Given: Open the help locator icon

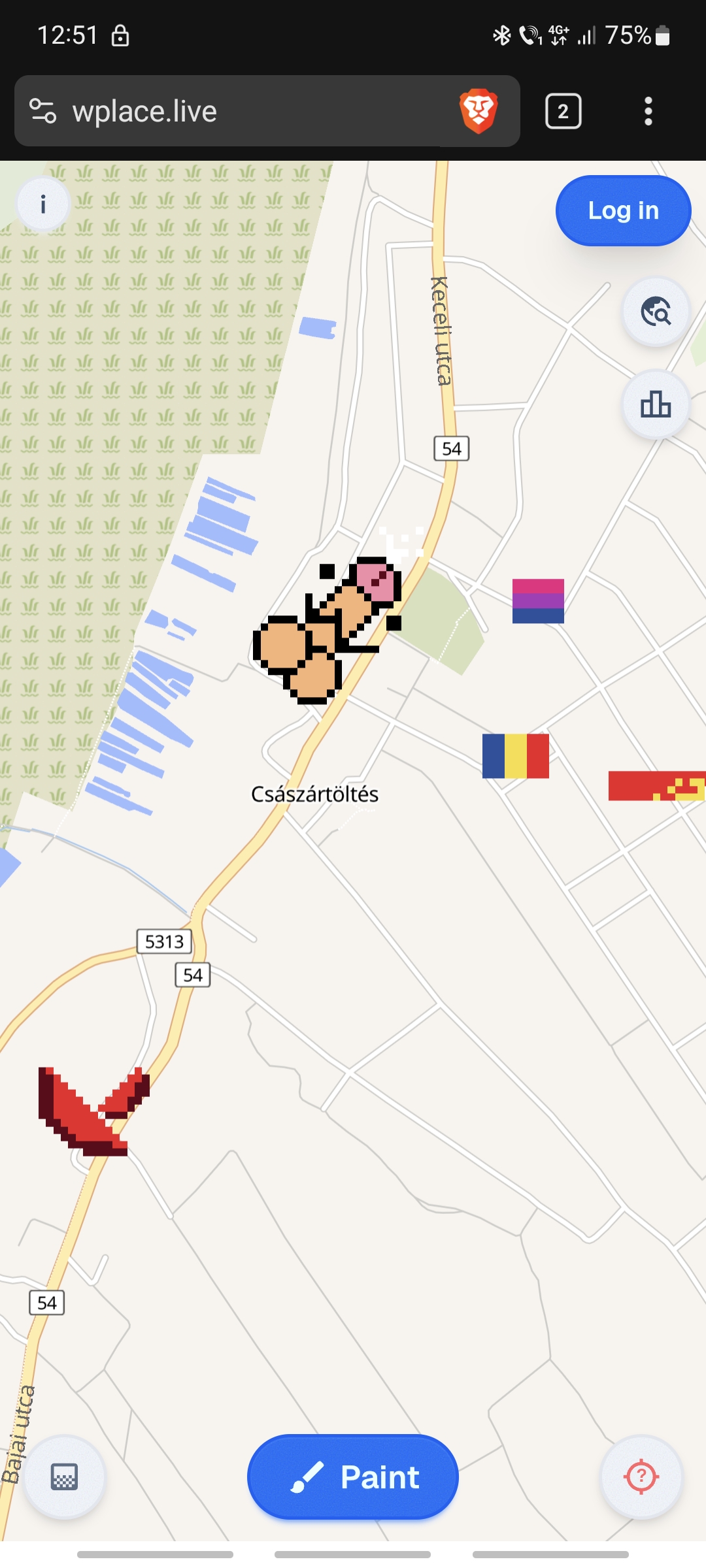Looking at the screenshot, I should [641, 1477].
